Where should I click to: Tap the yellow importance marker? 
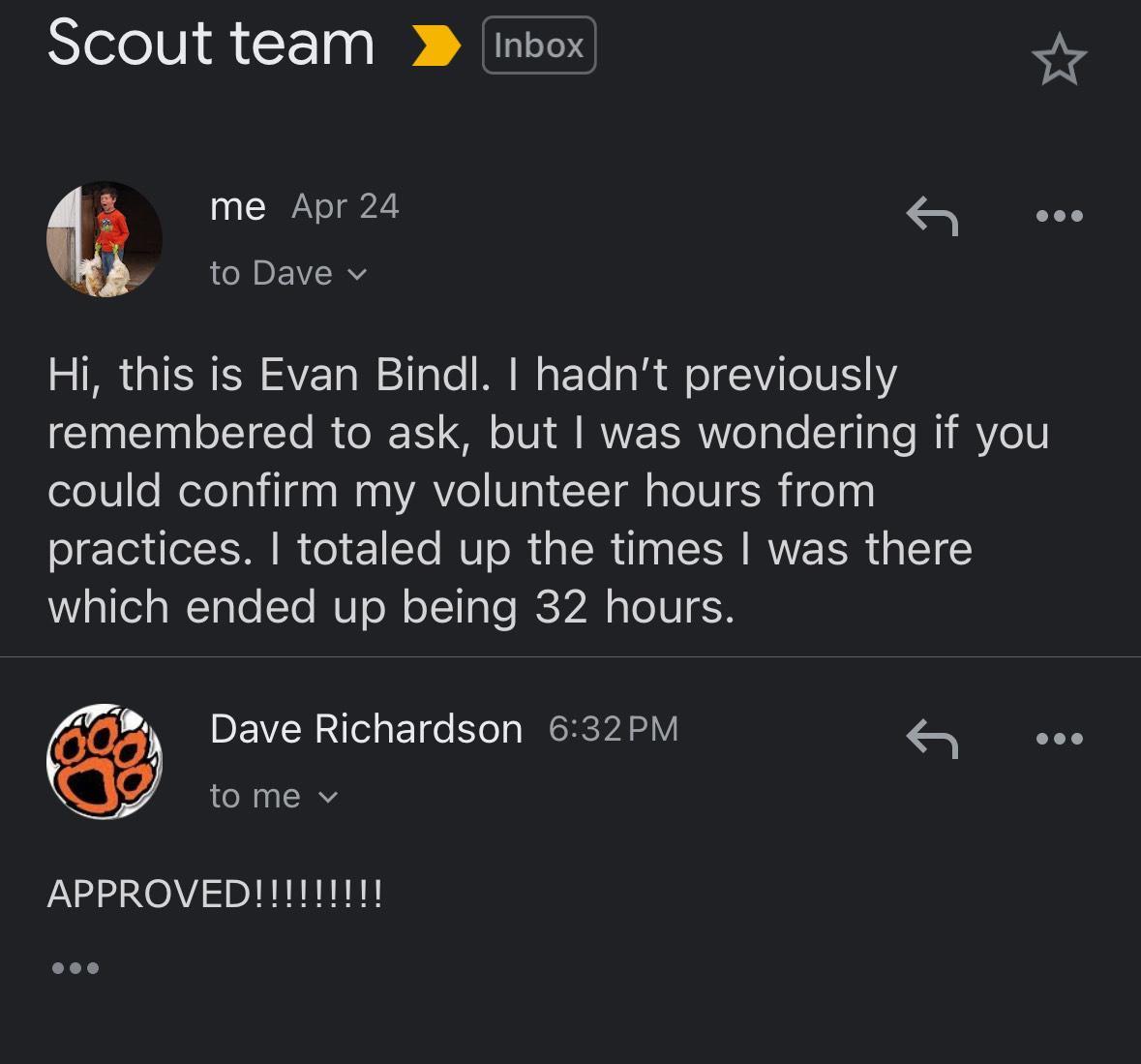[435, 46]
